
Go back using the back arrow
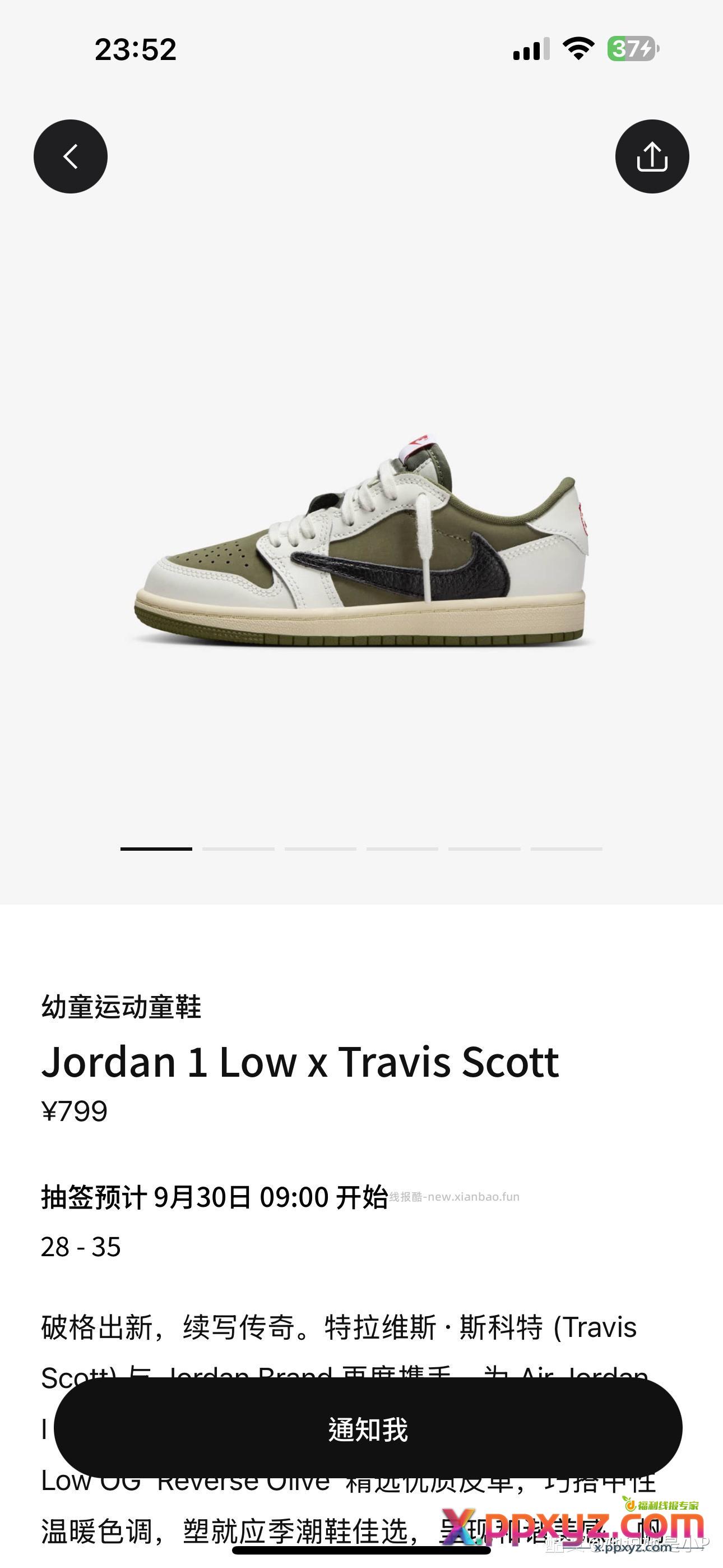tap(71, 156)
